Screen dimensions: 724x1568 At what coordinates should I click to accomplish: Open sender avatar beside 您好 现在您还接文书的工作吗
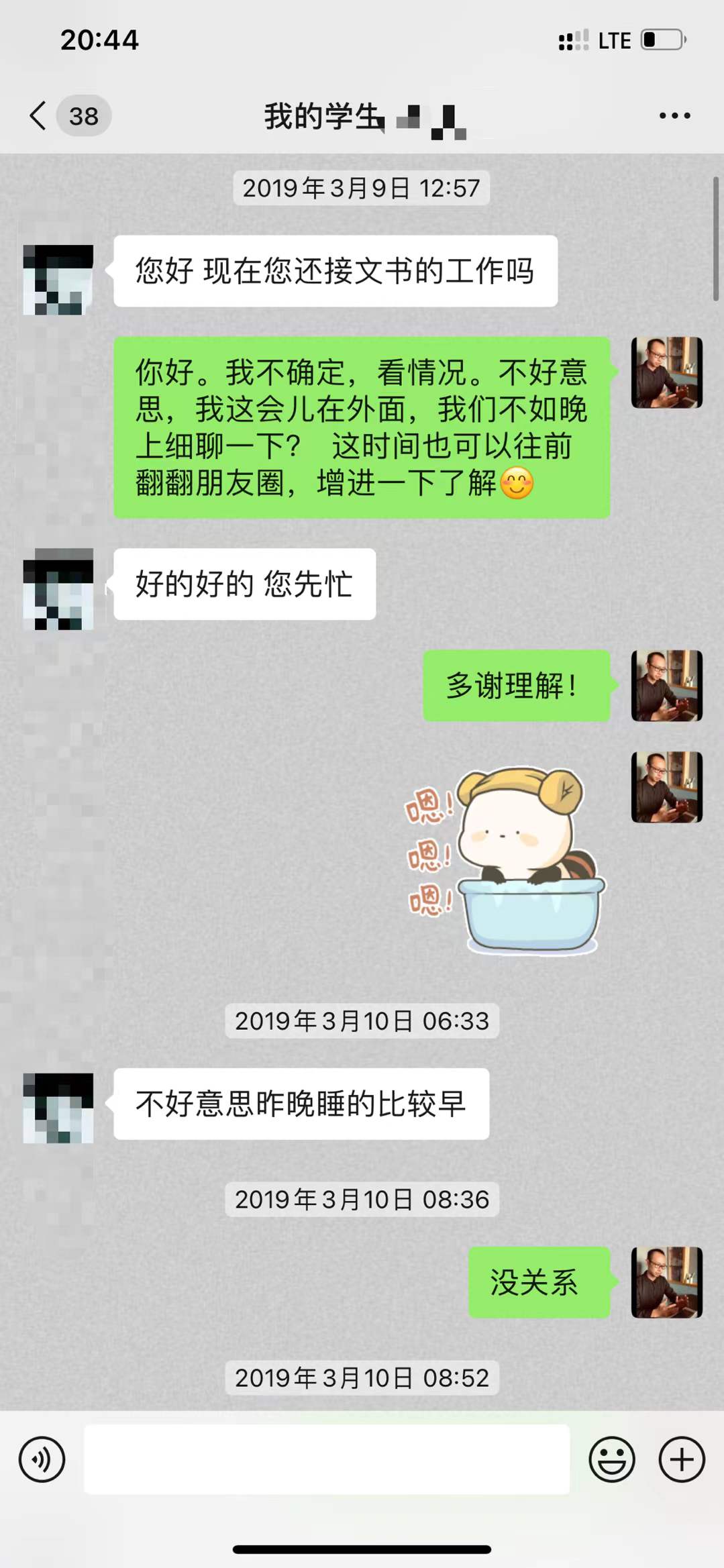[x=58, y=279]
